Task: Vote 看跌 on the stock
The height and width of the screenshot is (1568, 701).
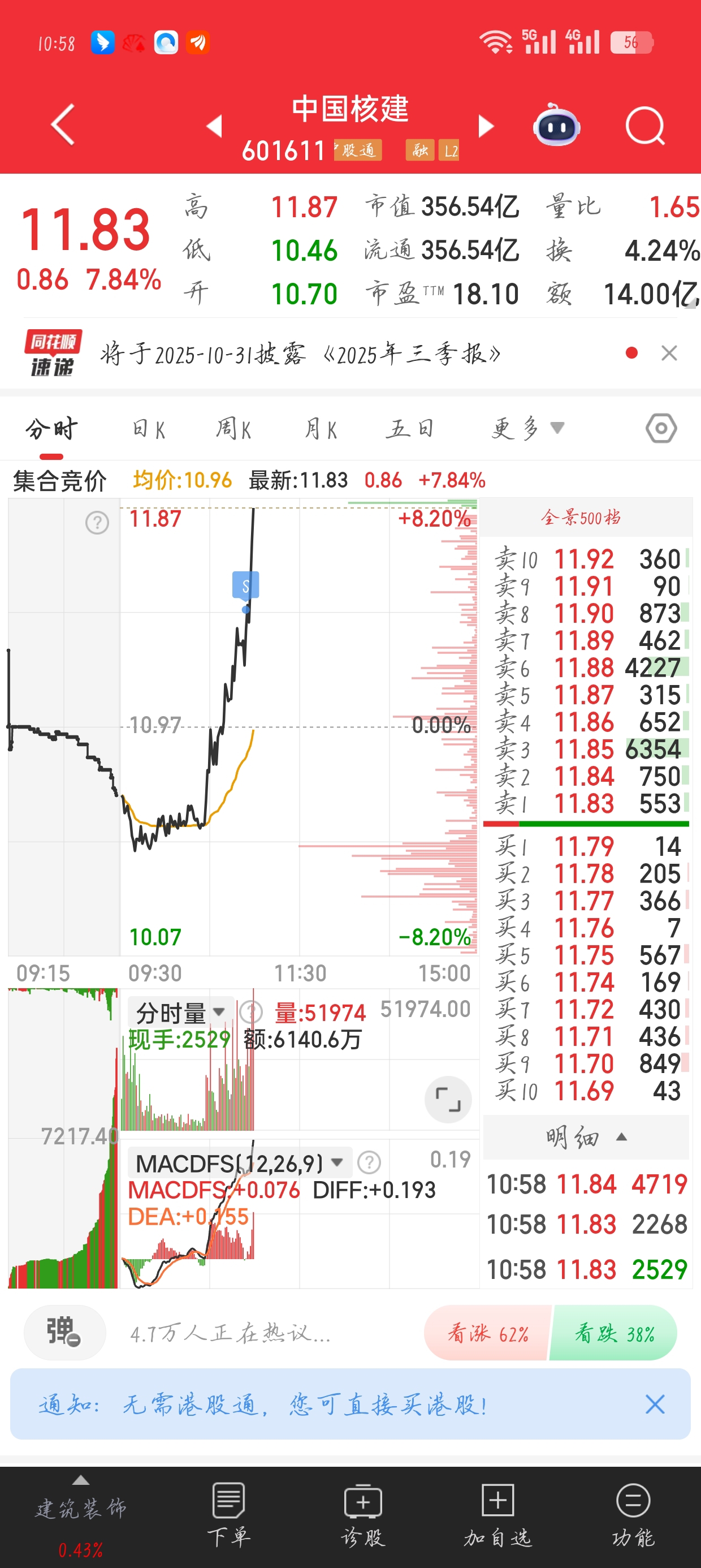Action: tap(613, 1333)
